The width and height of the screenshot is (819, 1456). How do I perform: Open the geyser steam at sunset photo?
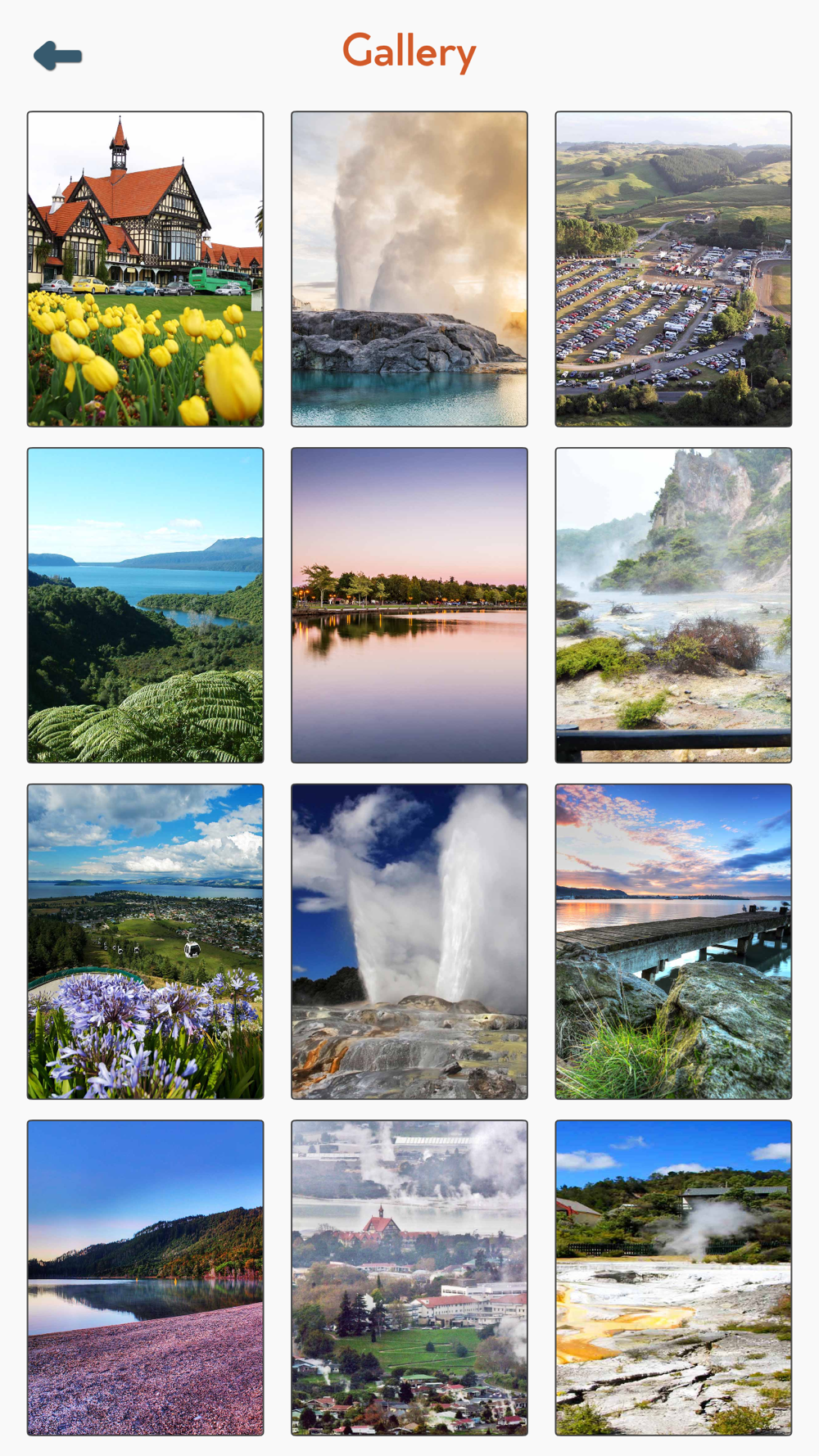[x=409, y=269]
